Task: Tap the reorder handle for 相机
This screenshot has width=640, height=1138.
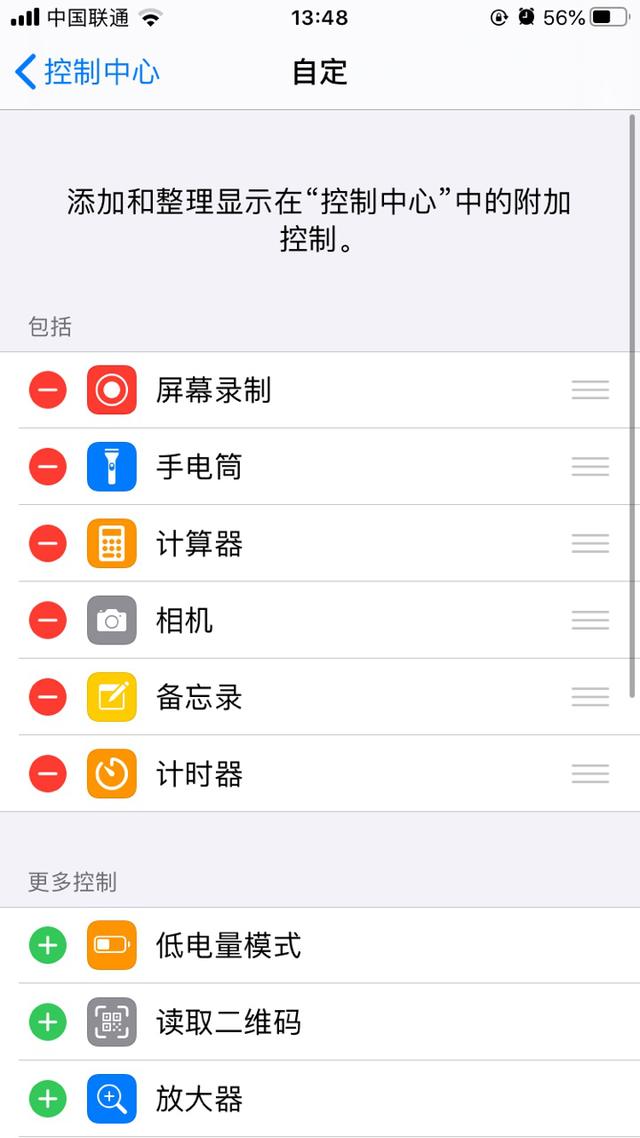Action: [590, 620]
